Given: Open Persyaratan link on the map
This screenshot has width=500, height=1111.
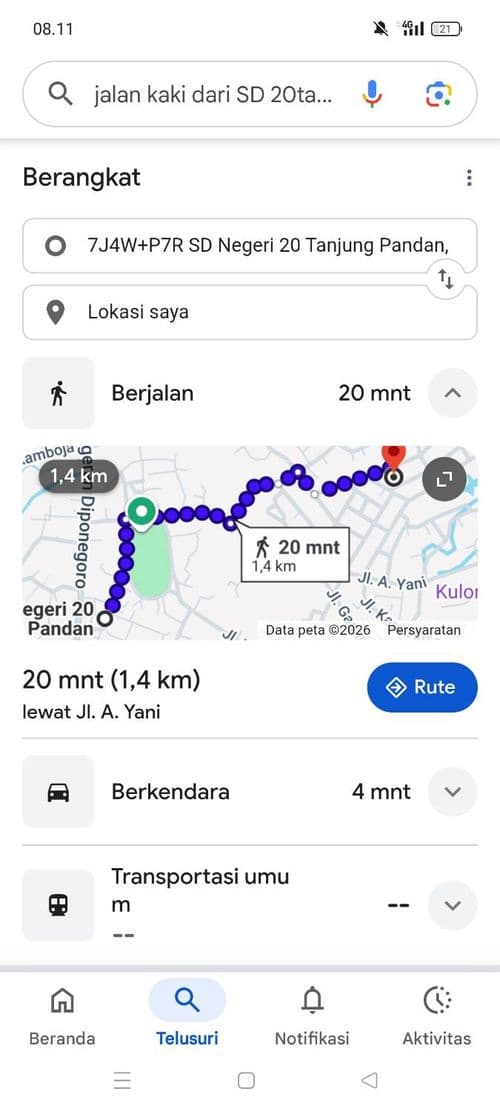Looking at the screenshot, I should click(x=424, y=630).
